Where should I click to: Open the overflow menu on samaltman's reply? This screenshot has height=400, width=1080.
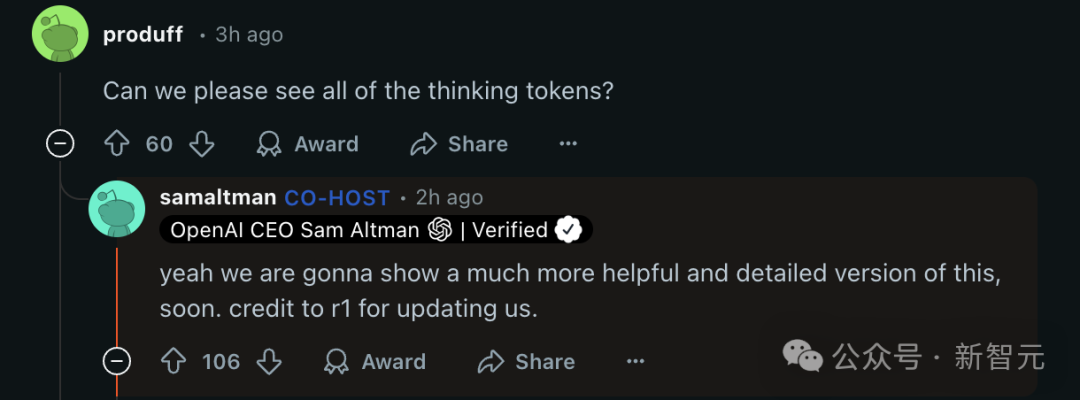pyautogui.click(x=635, y=361)
